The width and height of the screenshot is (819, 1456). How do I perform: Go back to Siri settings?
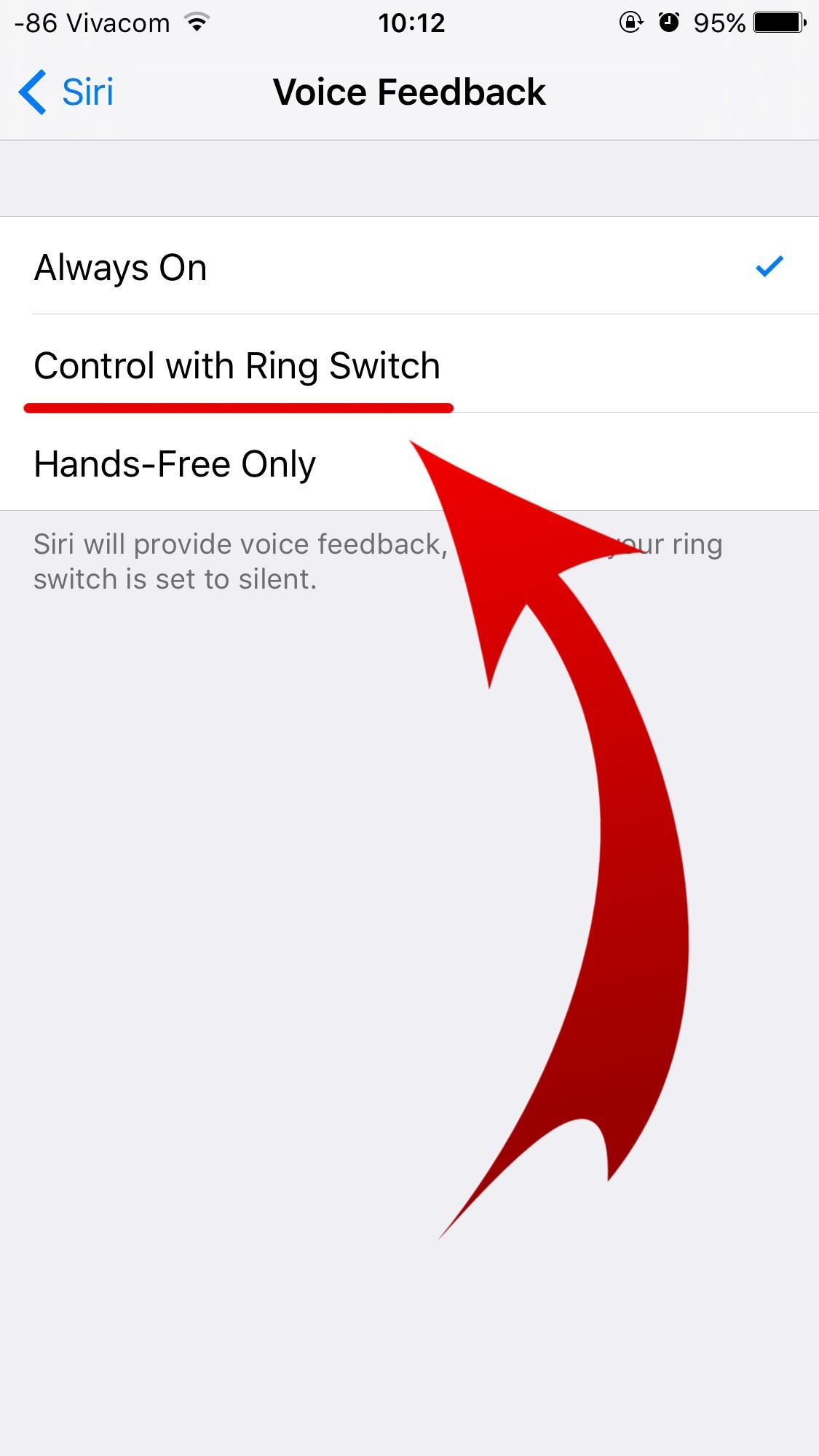click(66, 92)
